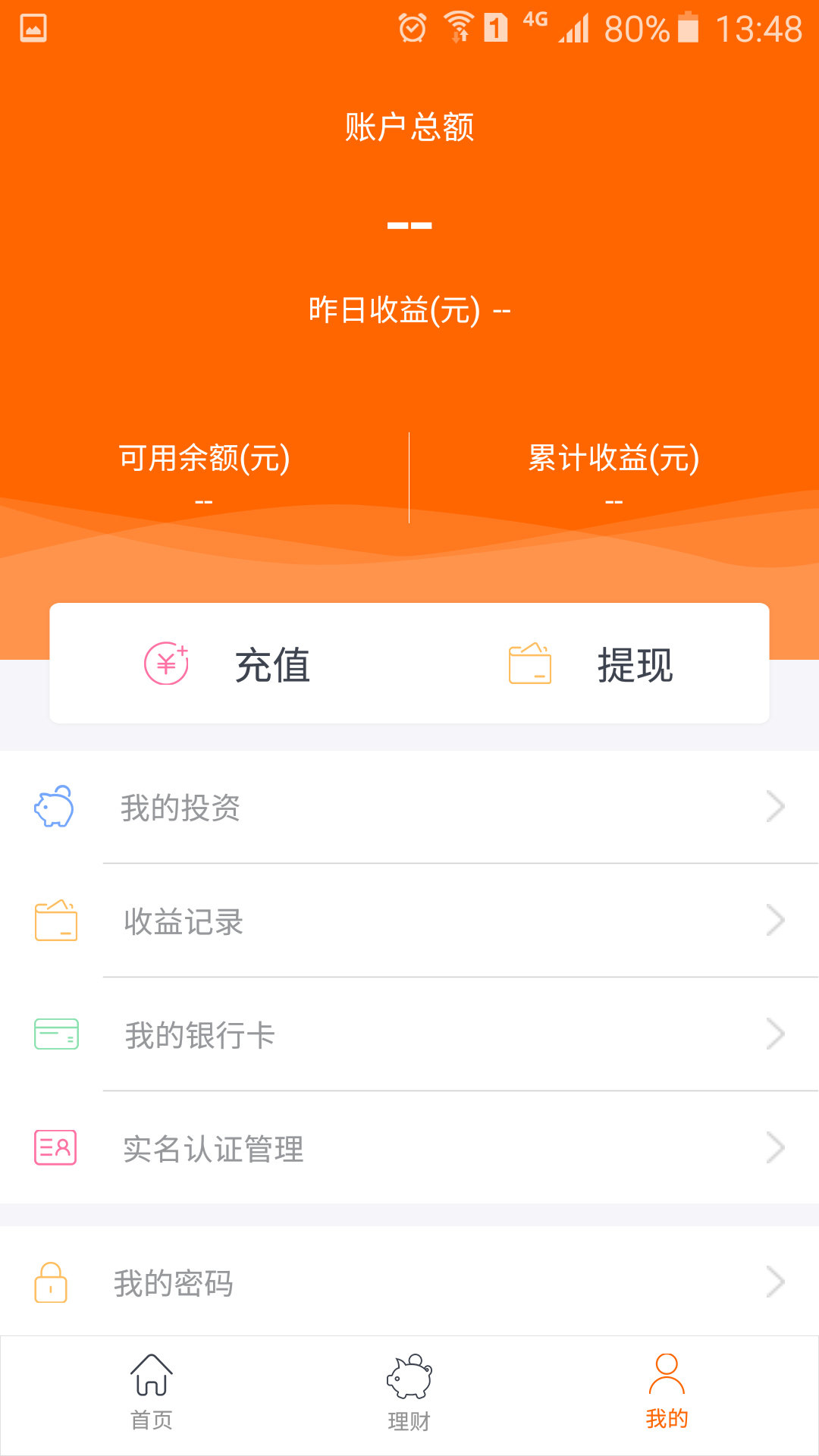819x1456 pixels.
Task: Tap the 充值 recharge button
Action: [x=227, y=664]
